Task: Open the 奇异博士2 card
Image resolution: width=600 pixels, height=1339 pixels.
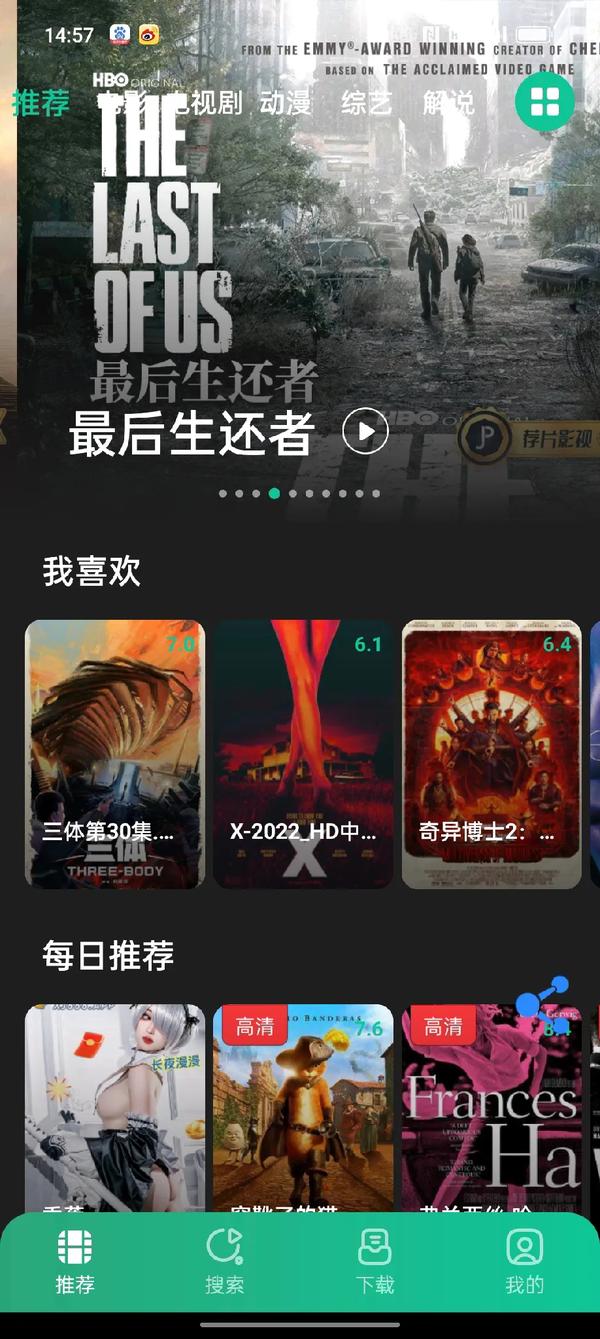Action: [491, 754]
